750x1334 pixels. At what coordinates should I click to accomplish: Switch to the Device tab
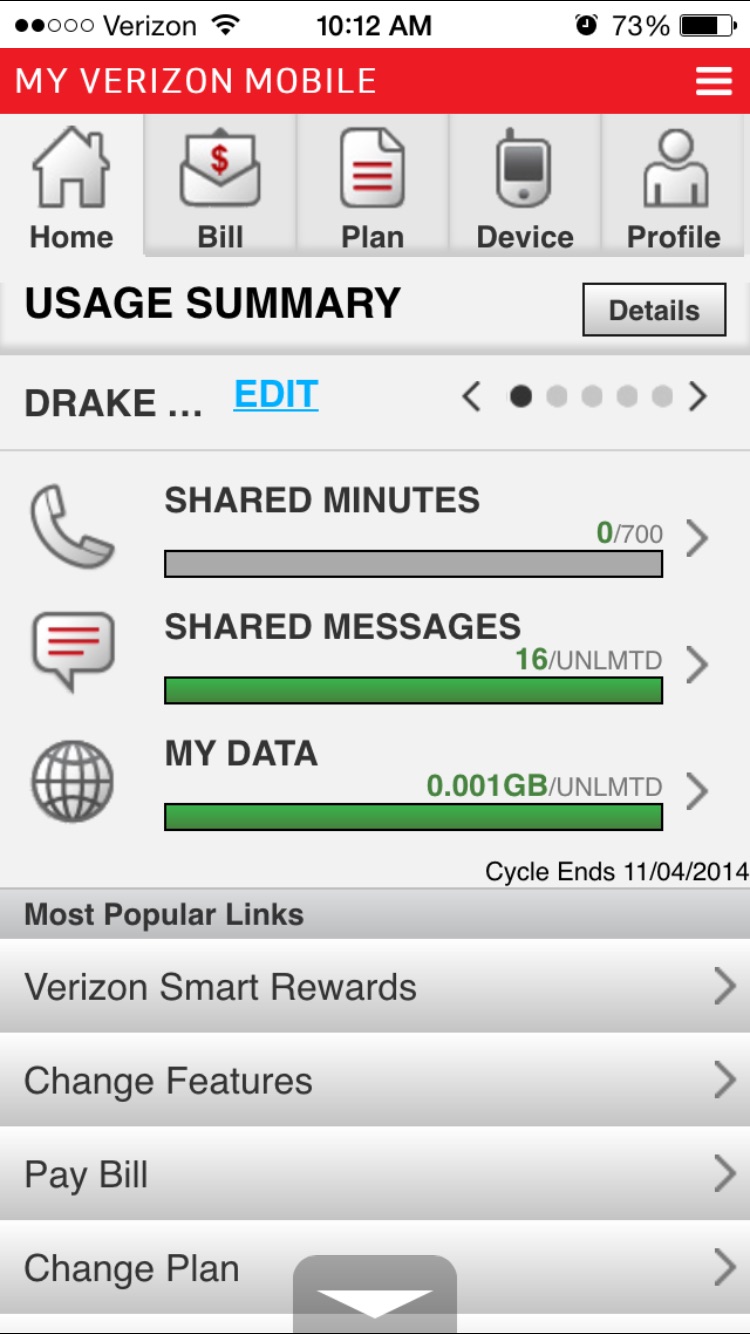[x=525, y=185]
